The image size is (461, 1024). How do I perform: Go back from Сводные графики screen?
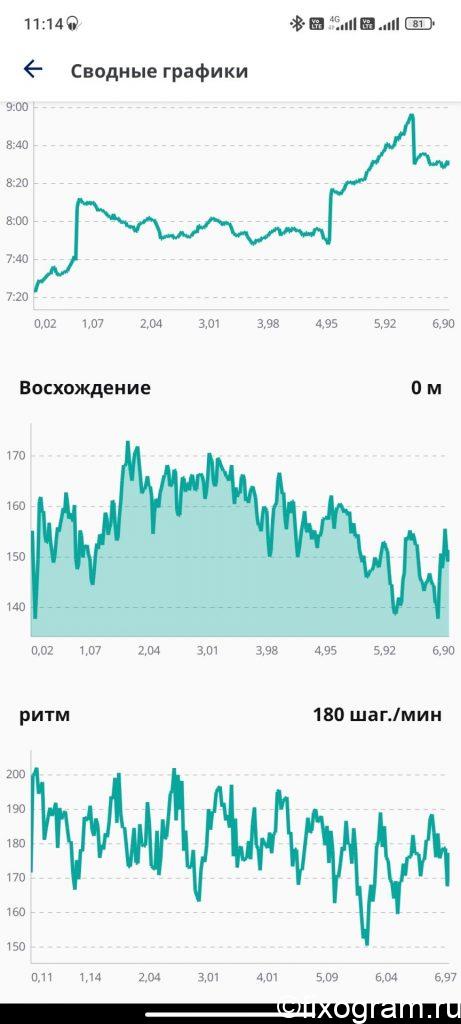pos(33,69)
